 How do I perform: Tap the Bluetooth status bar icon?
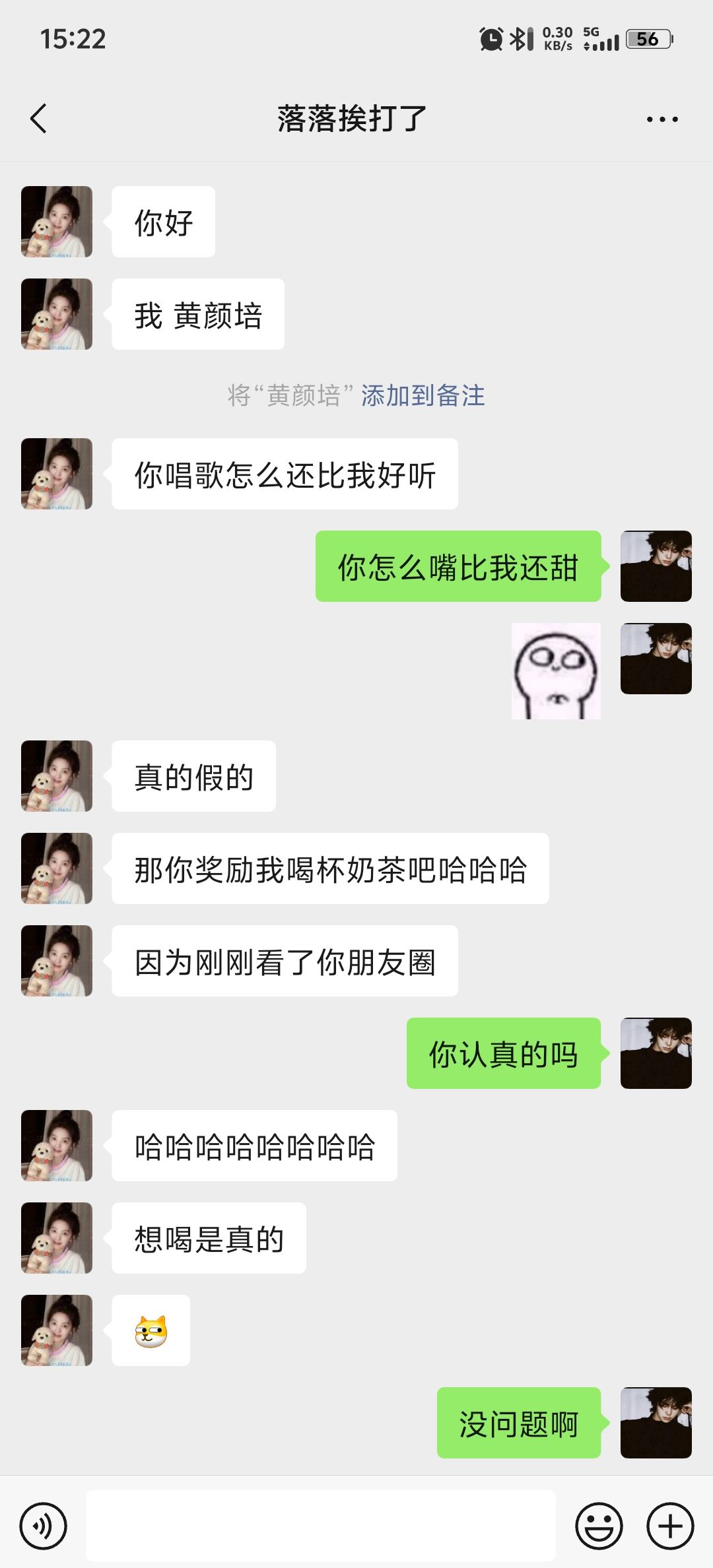point(521,40)
